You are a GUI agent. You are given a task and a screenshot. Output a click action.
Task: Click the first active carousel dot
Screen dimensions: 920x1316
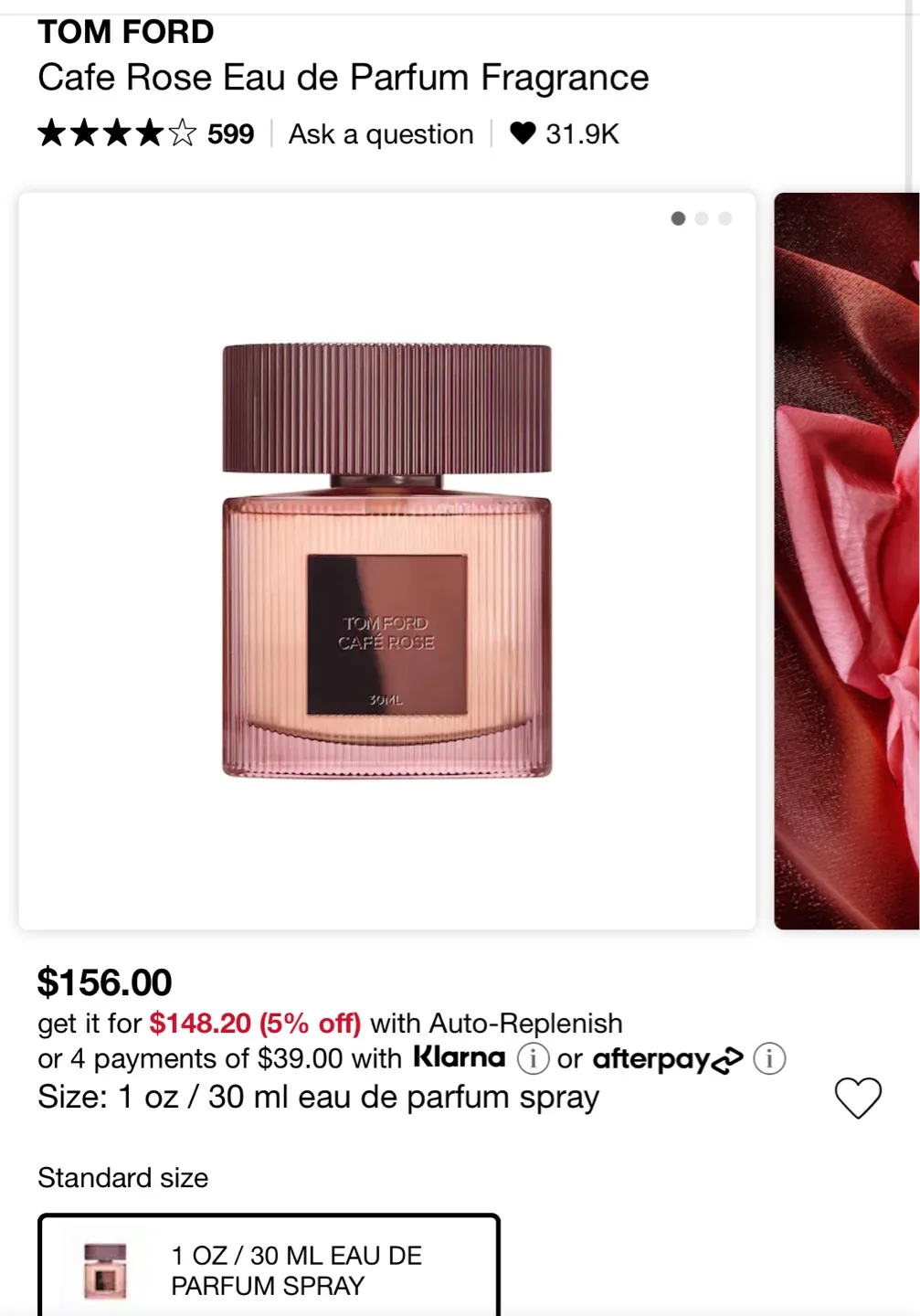click(x=678, y=218)
